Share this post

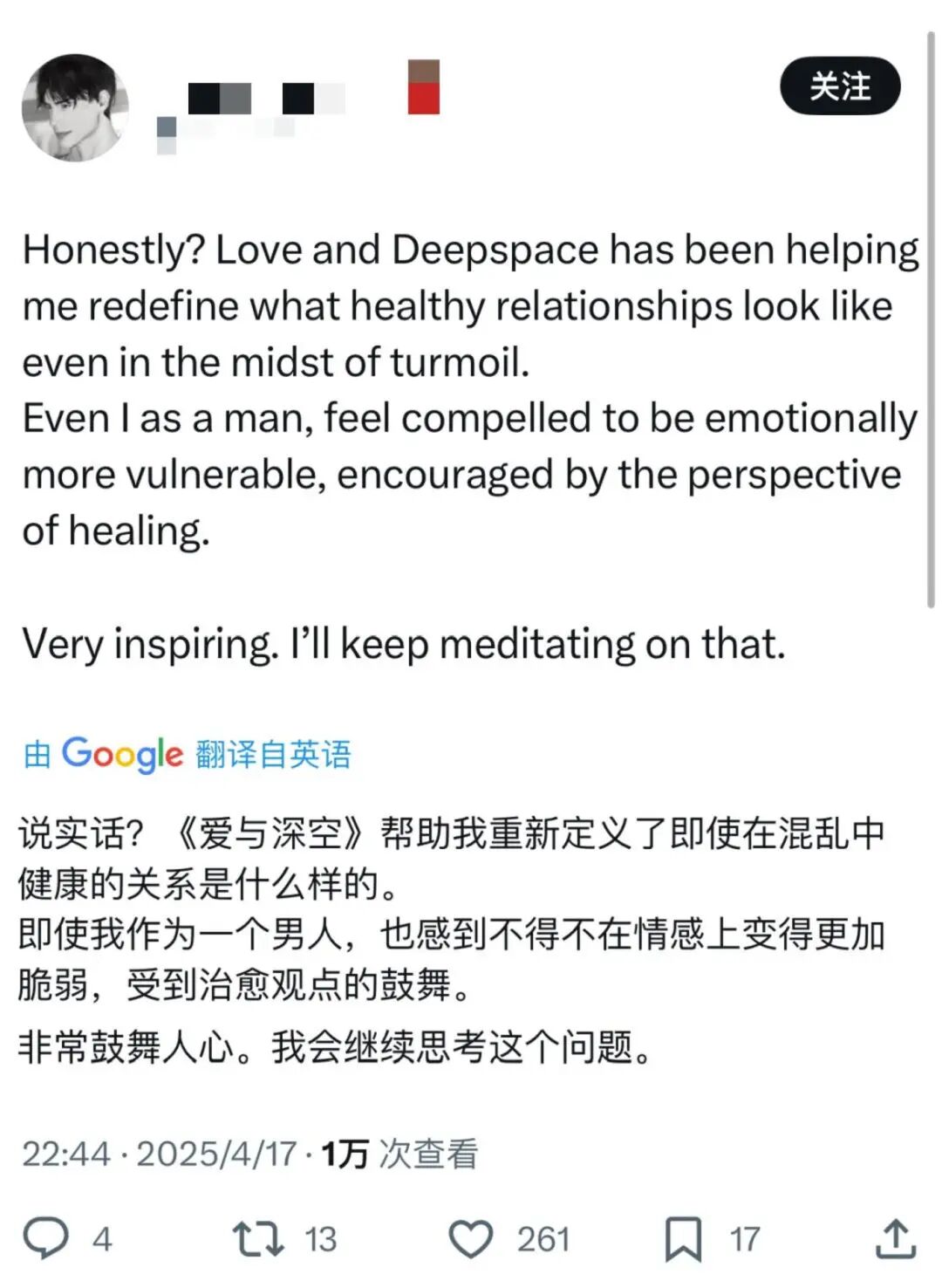pyautogui.click(x=895, y=1237)
